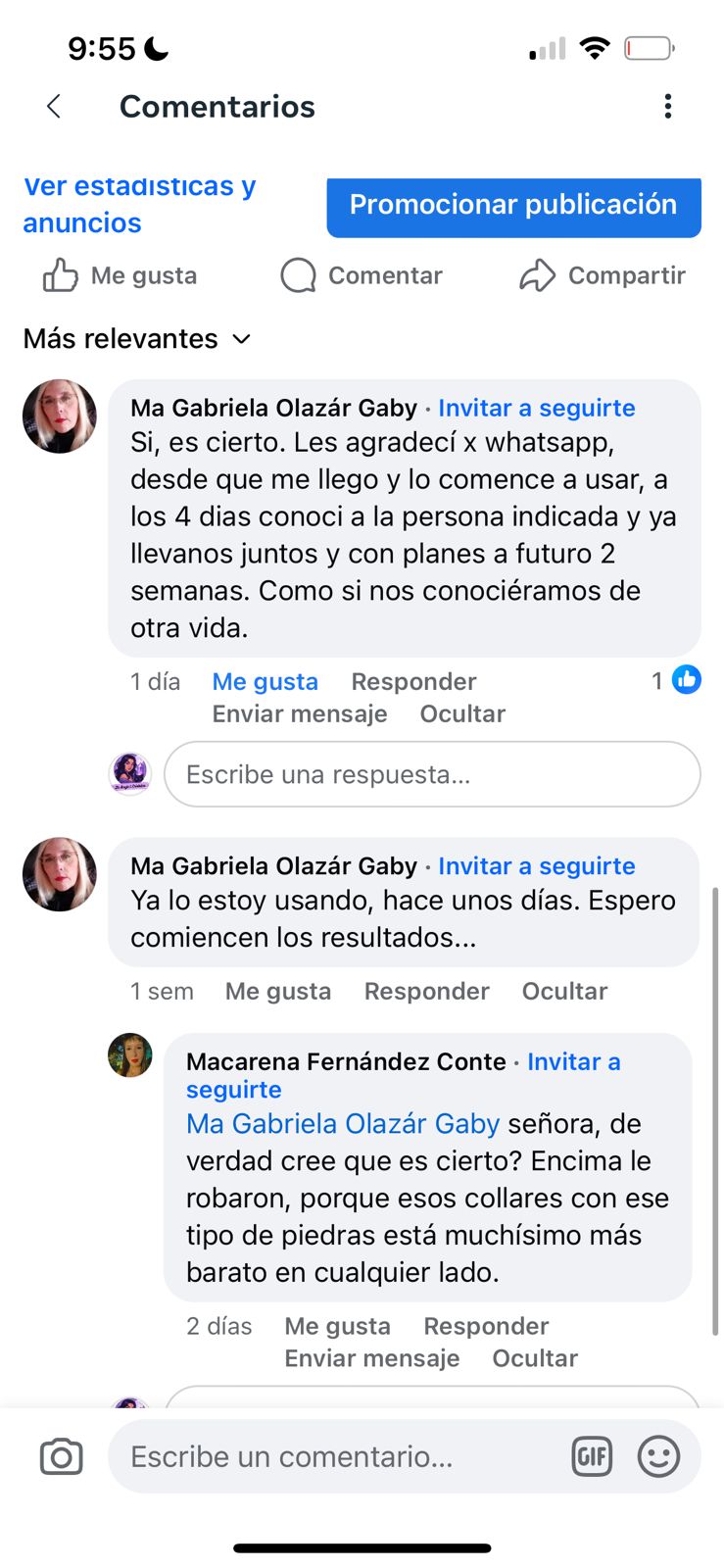This screenshot has height=1568, width=724.
Task: Expand the Más relevantes sort dropdown
Action: 137,339
